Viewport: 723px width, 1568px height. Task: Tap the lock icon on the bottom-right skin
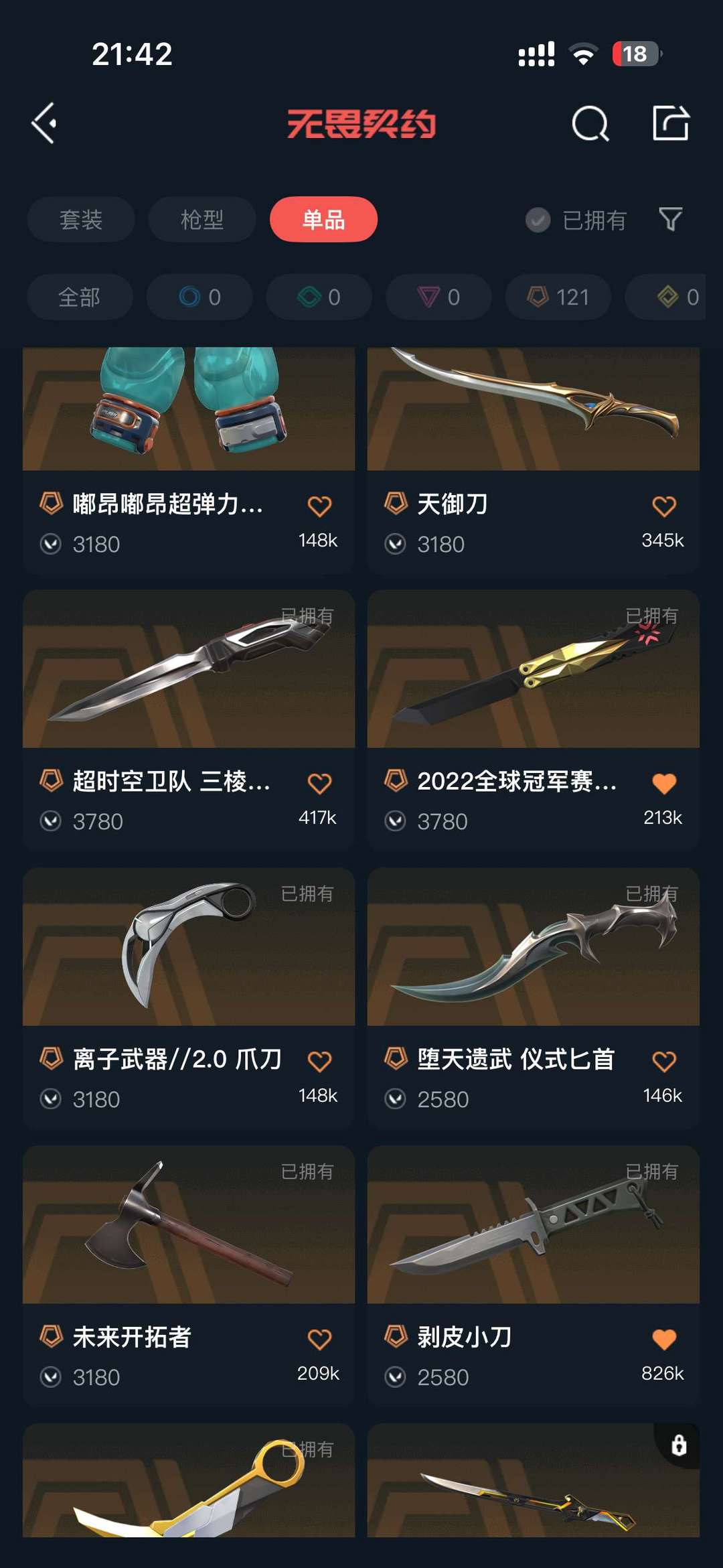(x=678, y=1444)
